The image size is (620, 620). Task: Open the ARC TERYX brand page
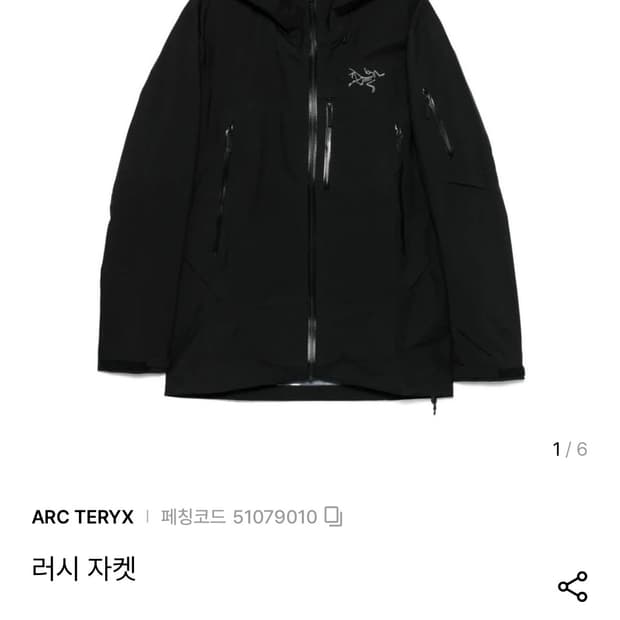[80, 517]
